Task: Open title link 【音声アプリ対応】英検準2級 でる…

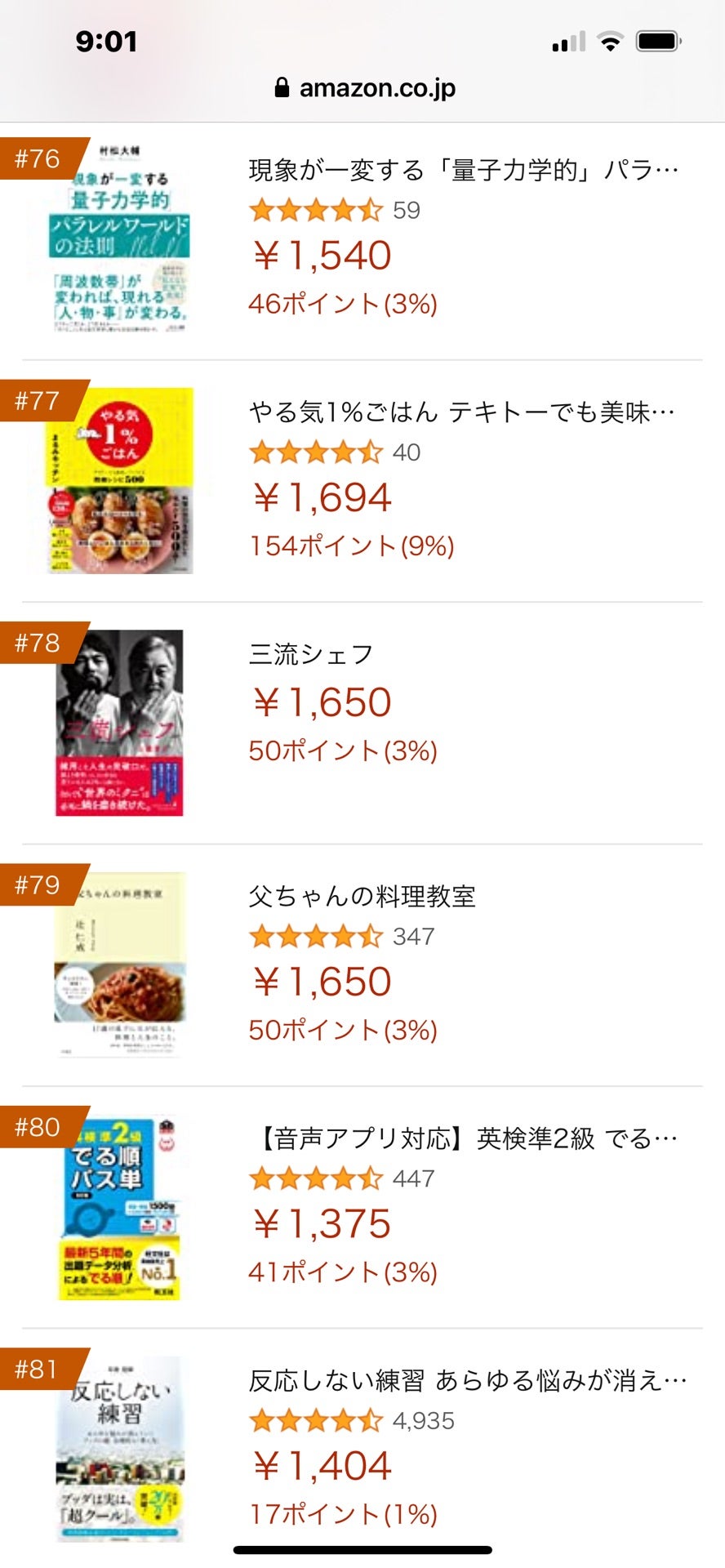Action: 463,1138
